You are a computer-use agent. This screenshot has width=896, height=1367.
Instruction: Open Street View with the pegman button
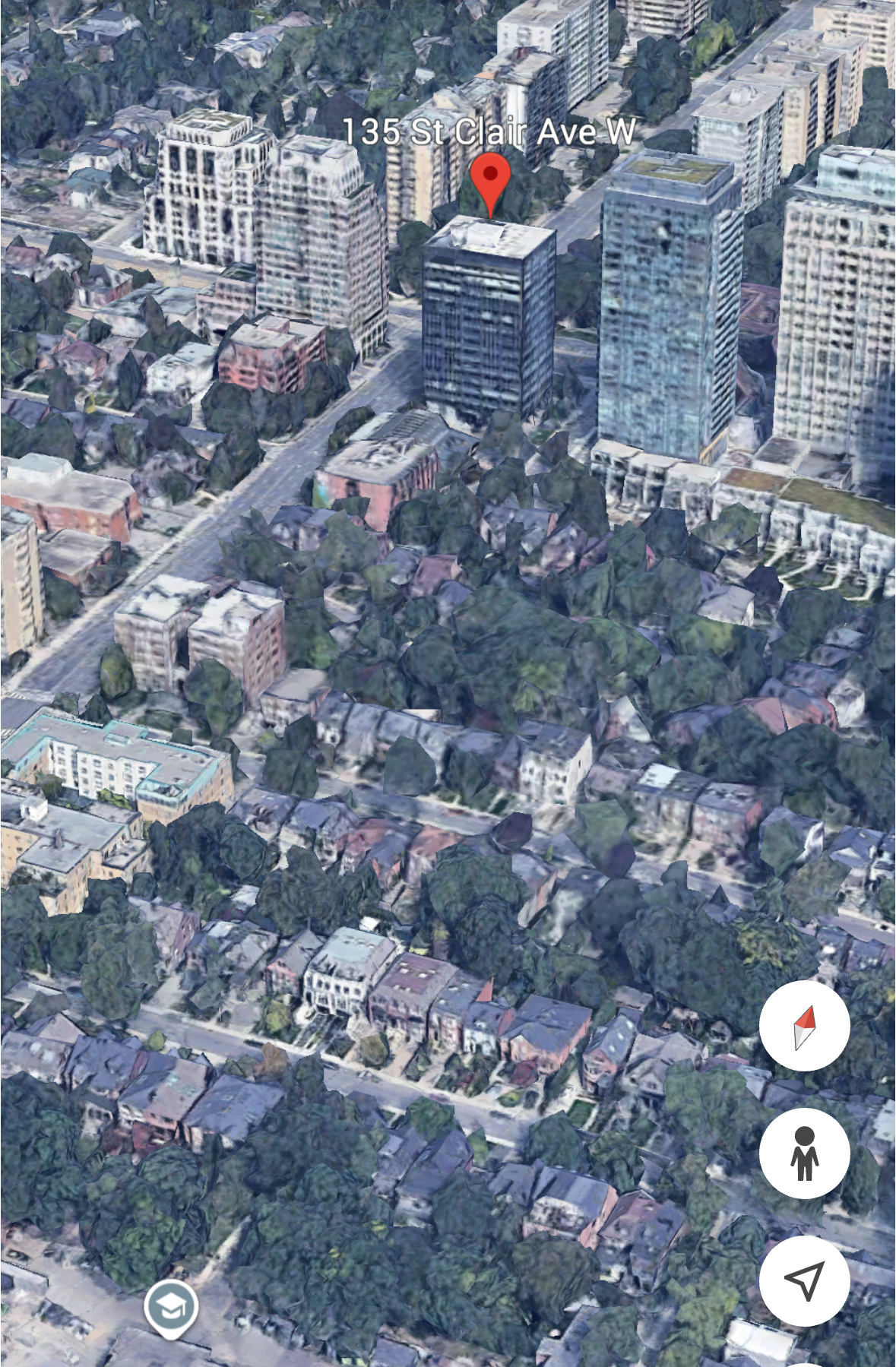[804, 1153]
